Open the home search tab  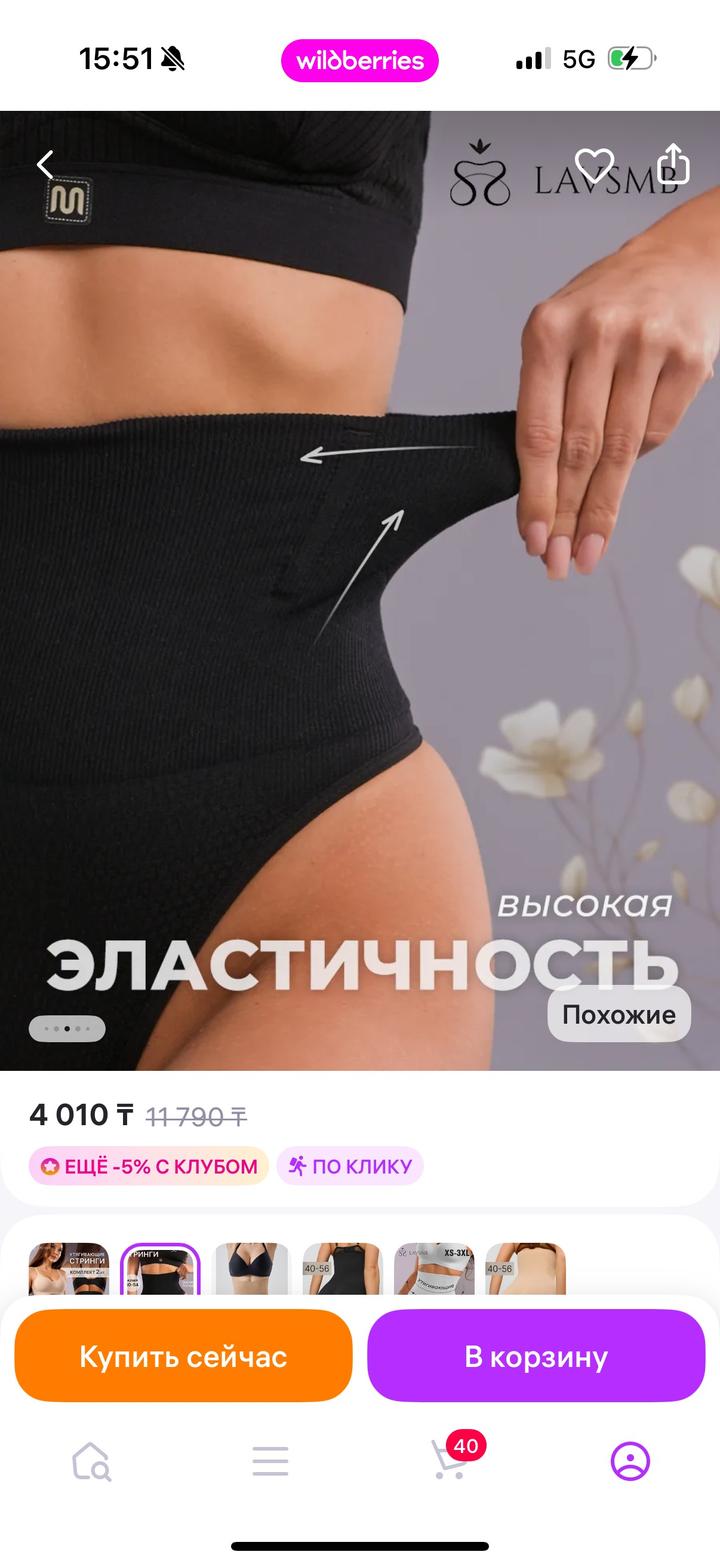pyautogui.click(x=91, y=1461)
